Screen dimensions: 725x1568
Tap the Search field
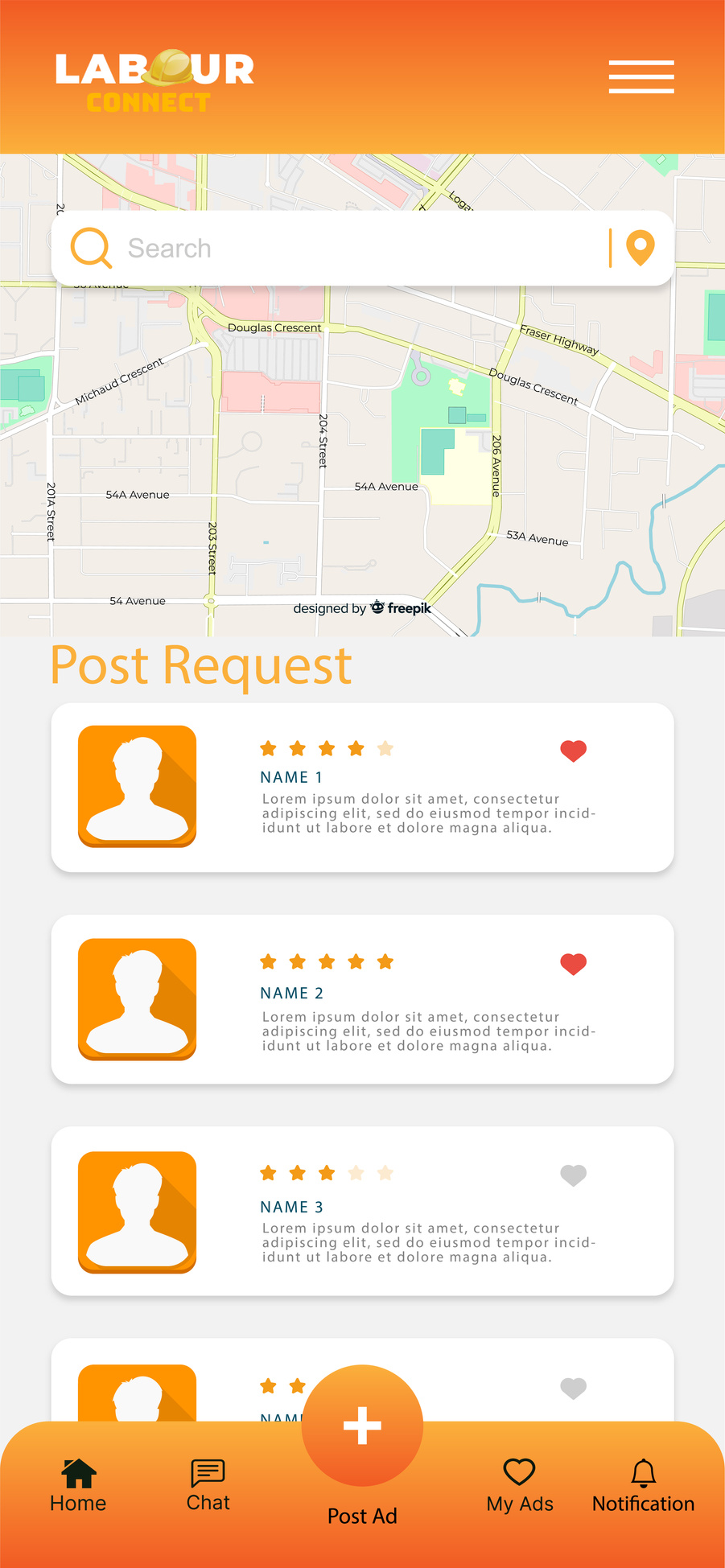338,249
